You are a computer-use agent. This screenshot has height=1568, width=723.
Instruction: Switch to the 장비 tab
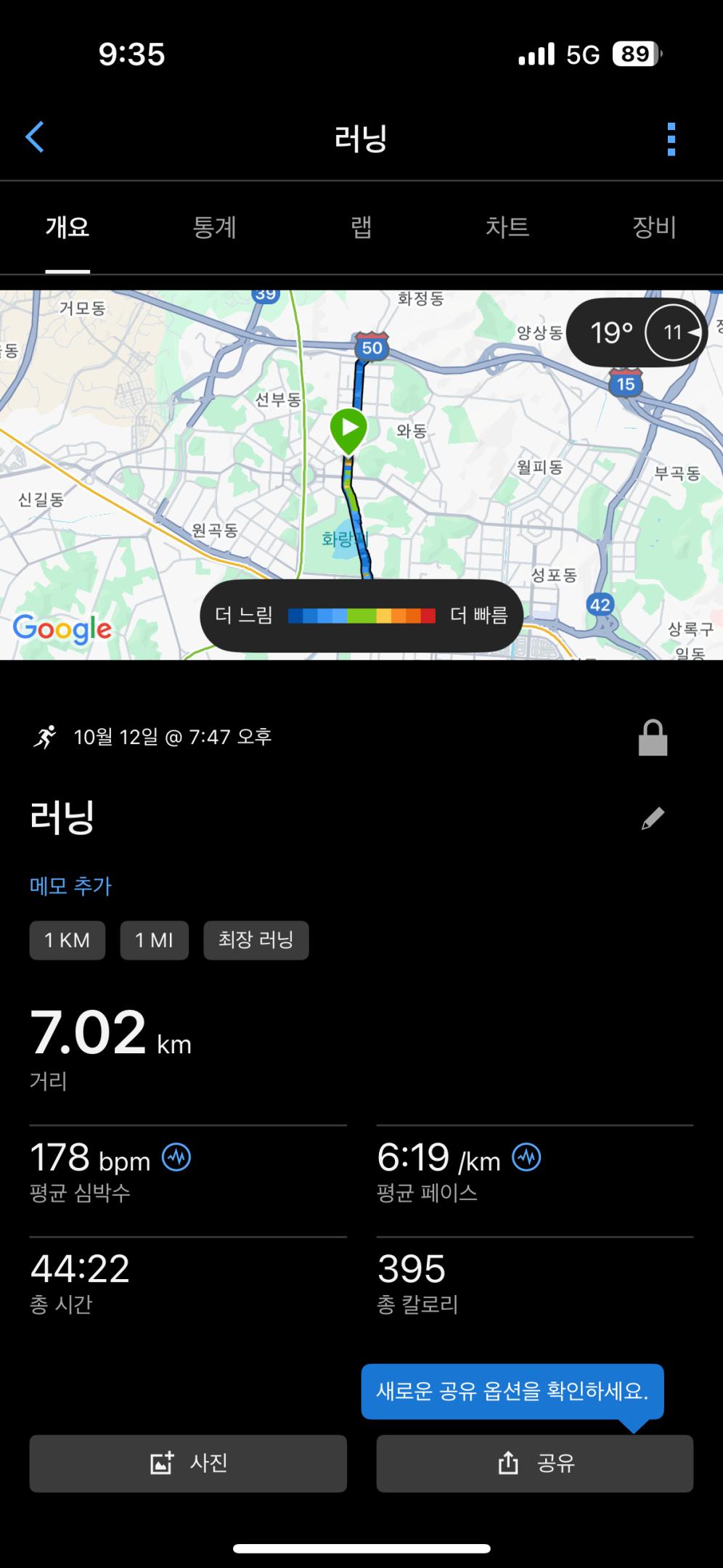pos(654,227)
